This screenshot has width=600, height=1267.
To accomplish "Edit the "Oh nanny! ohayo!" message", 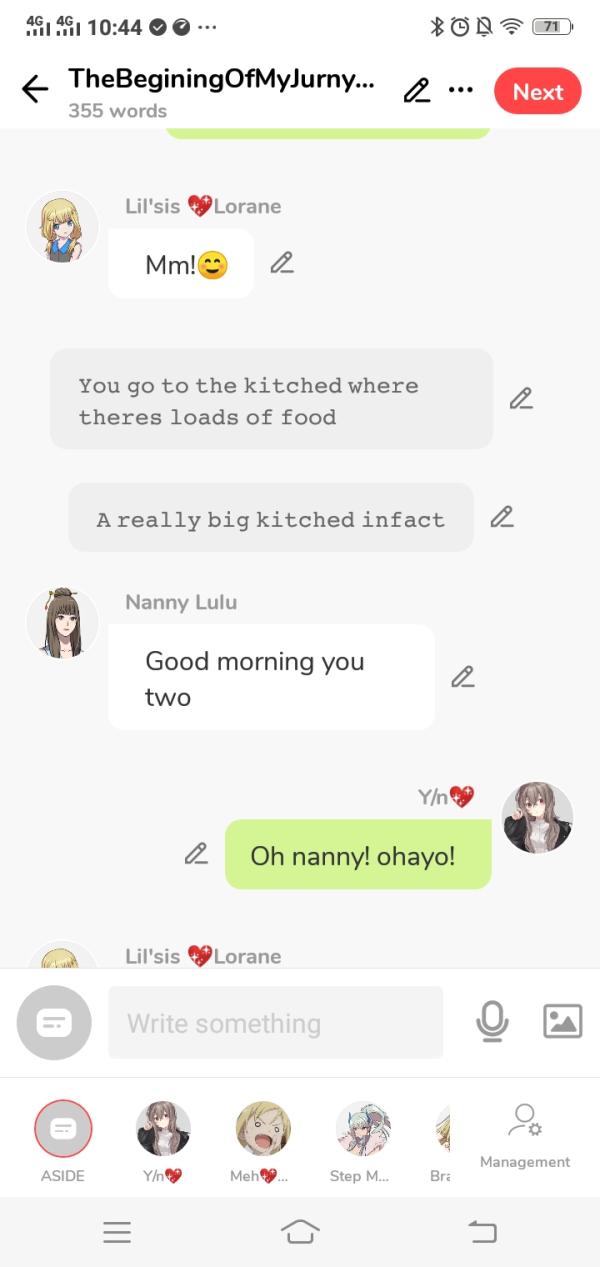I will (x=196, y=854).
